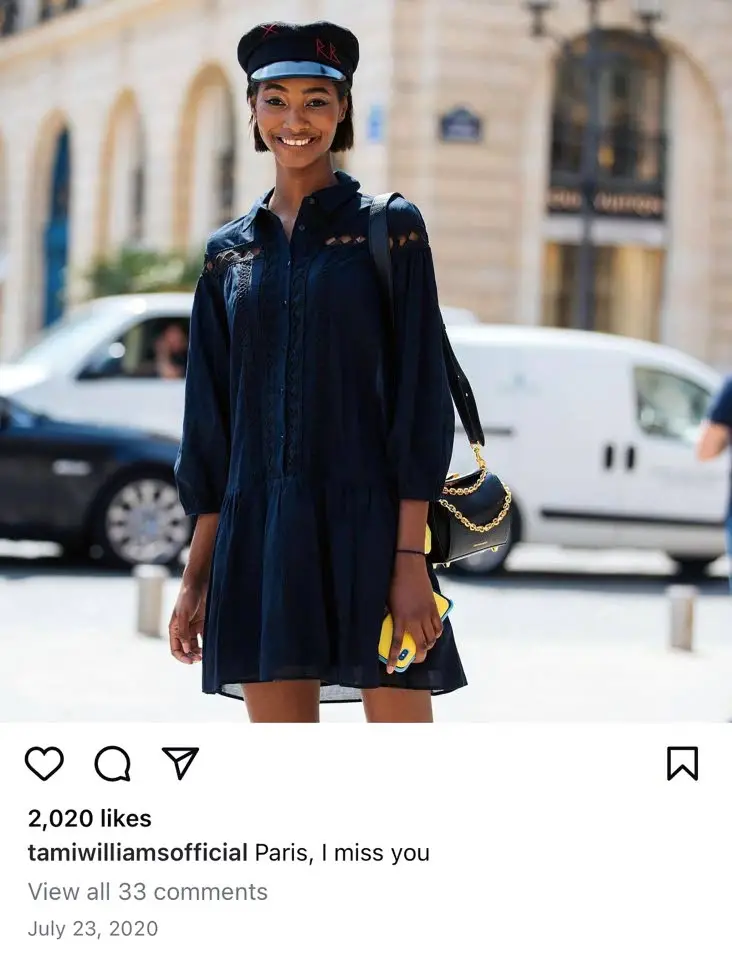732x956 pixels.
Task: Like the post with the heart icon
Action: tap(44, 763)
